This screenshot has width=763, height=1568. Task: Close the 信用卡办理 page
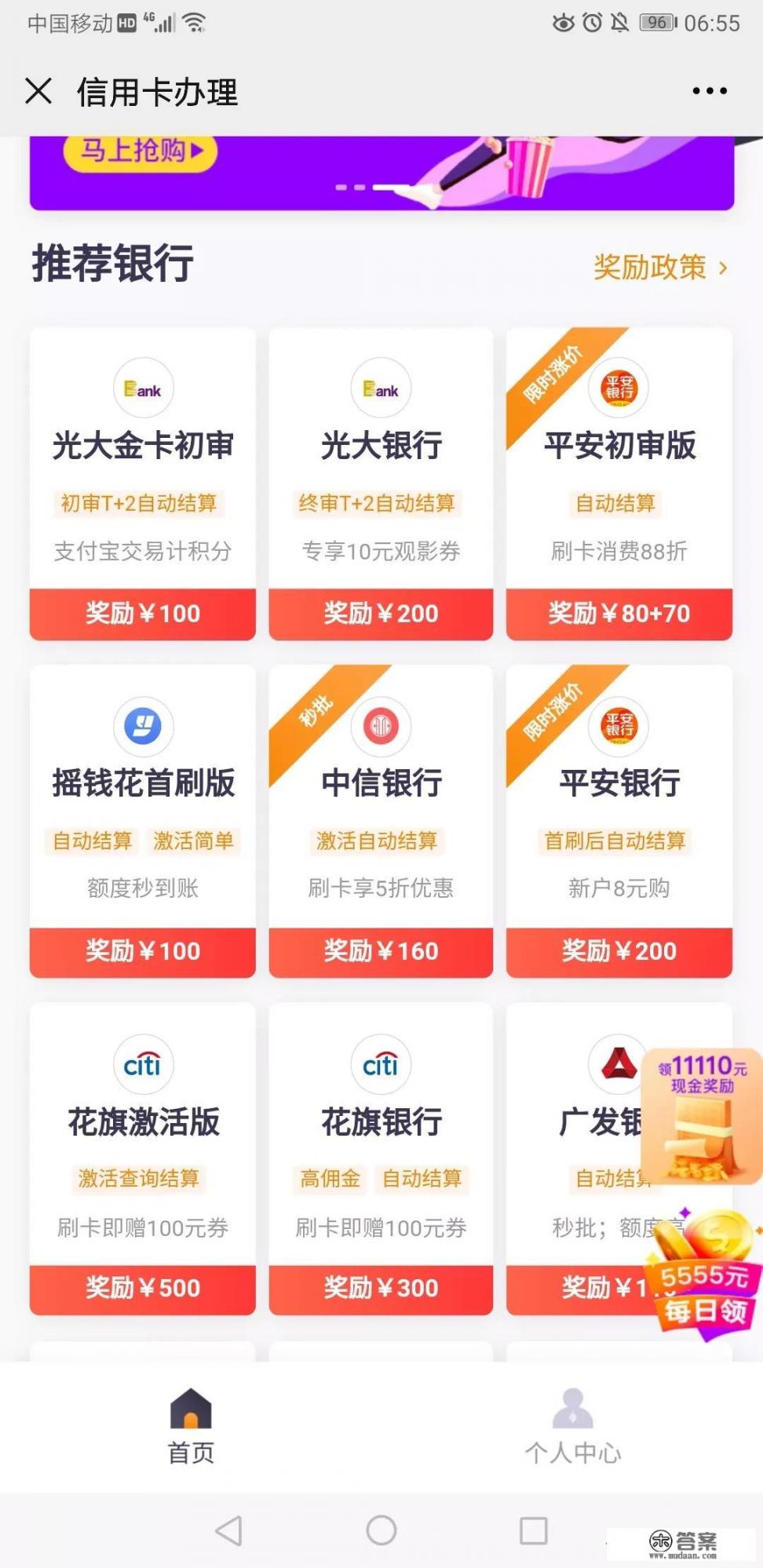pyautogui.click(x=38, y=91)
